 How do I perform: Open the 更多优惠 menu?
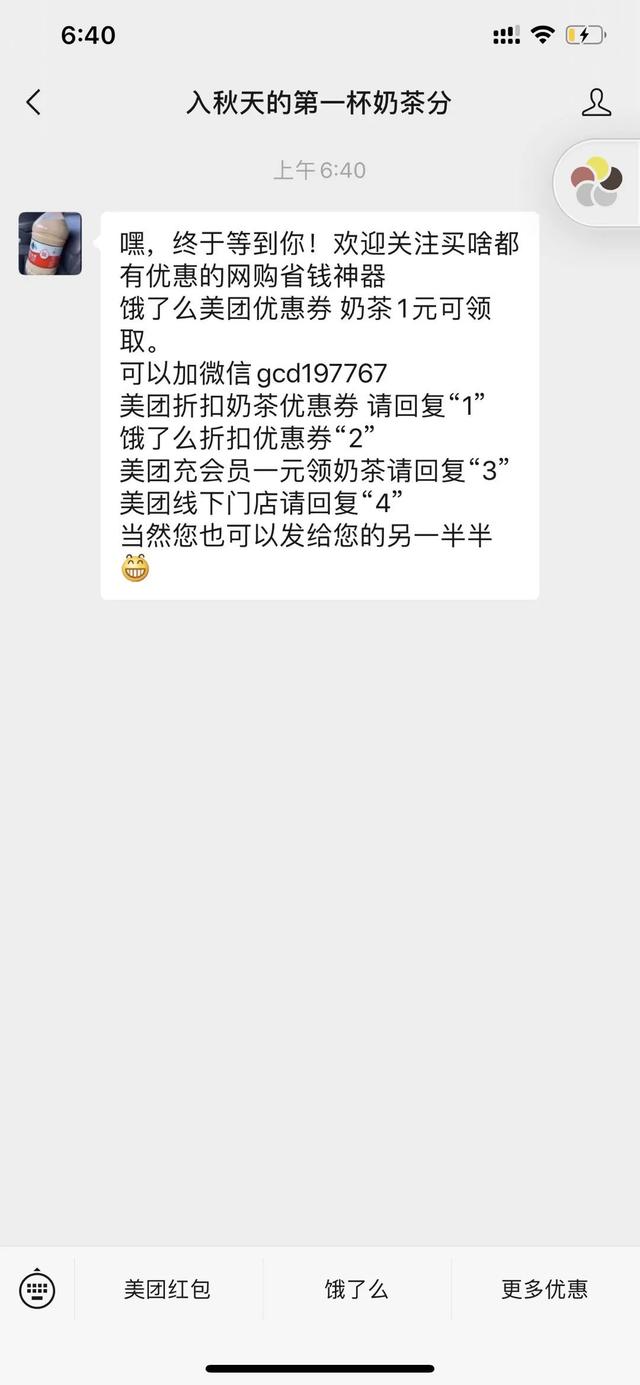click(545, 1289)
